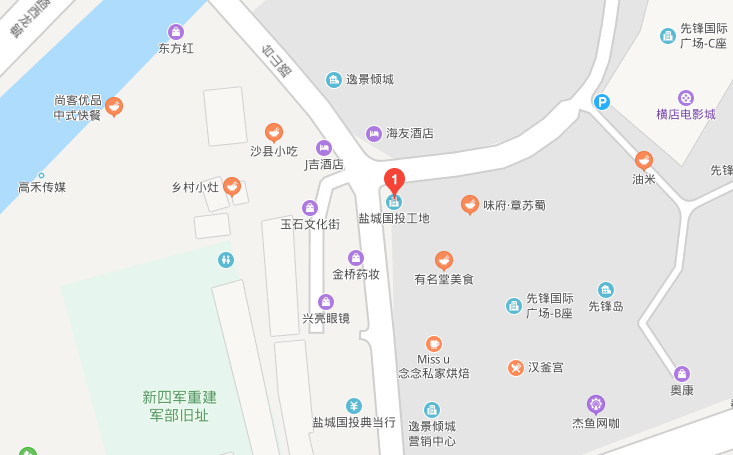Open the 逸景倾城 building marker

click(x=334, y=79)
